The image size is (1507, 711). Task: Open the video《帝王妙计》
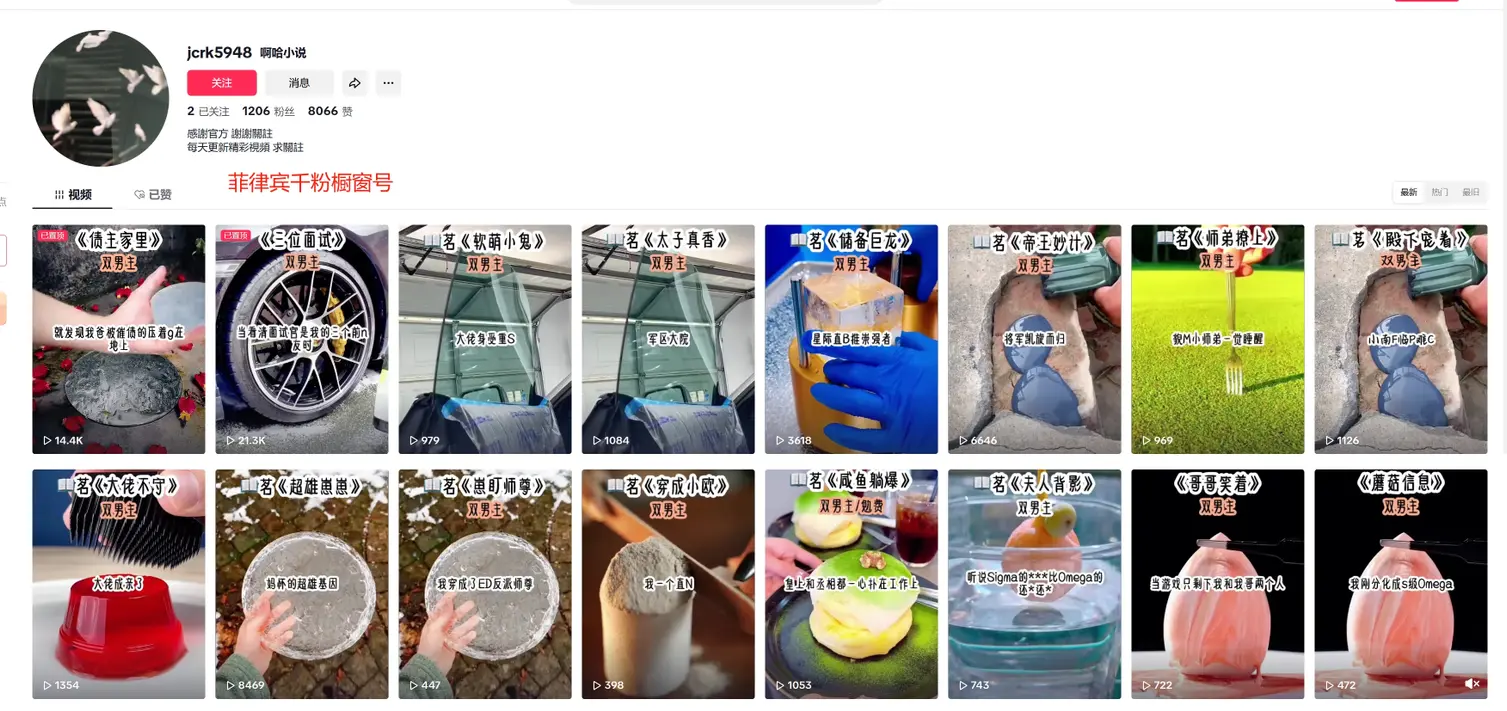tap(1034, 340)
